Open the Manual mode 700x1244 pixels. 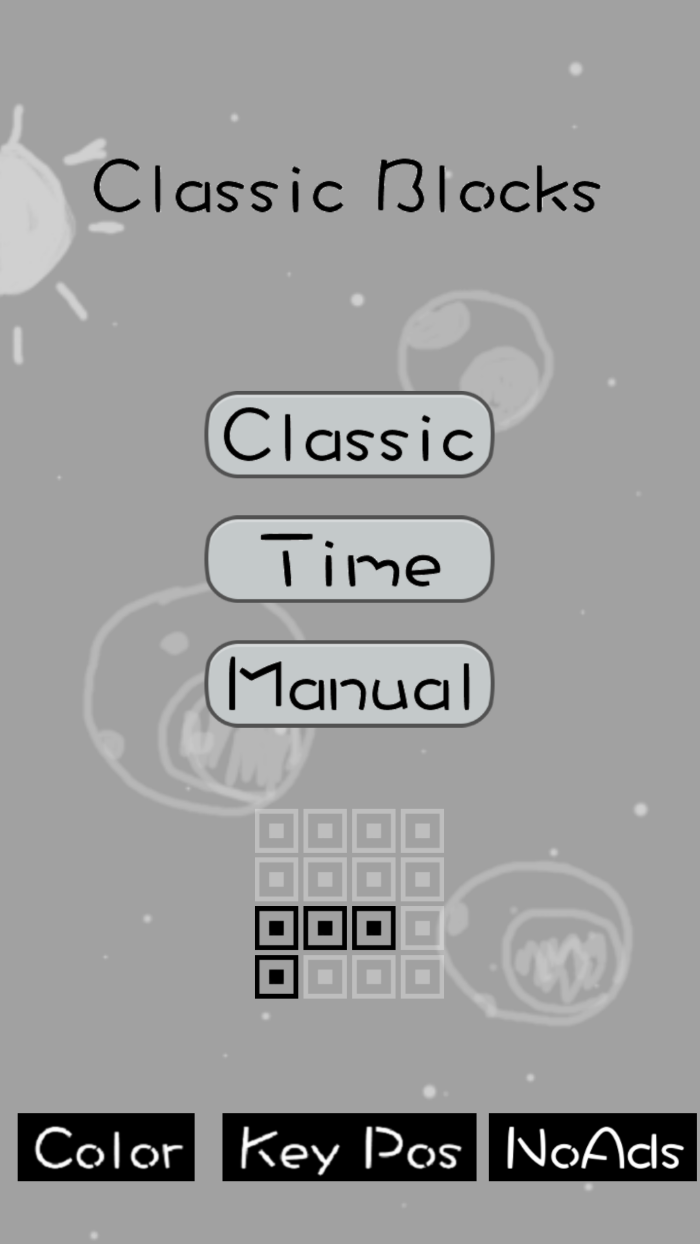click(349, 684)
